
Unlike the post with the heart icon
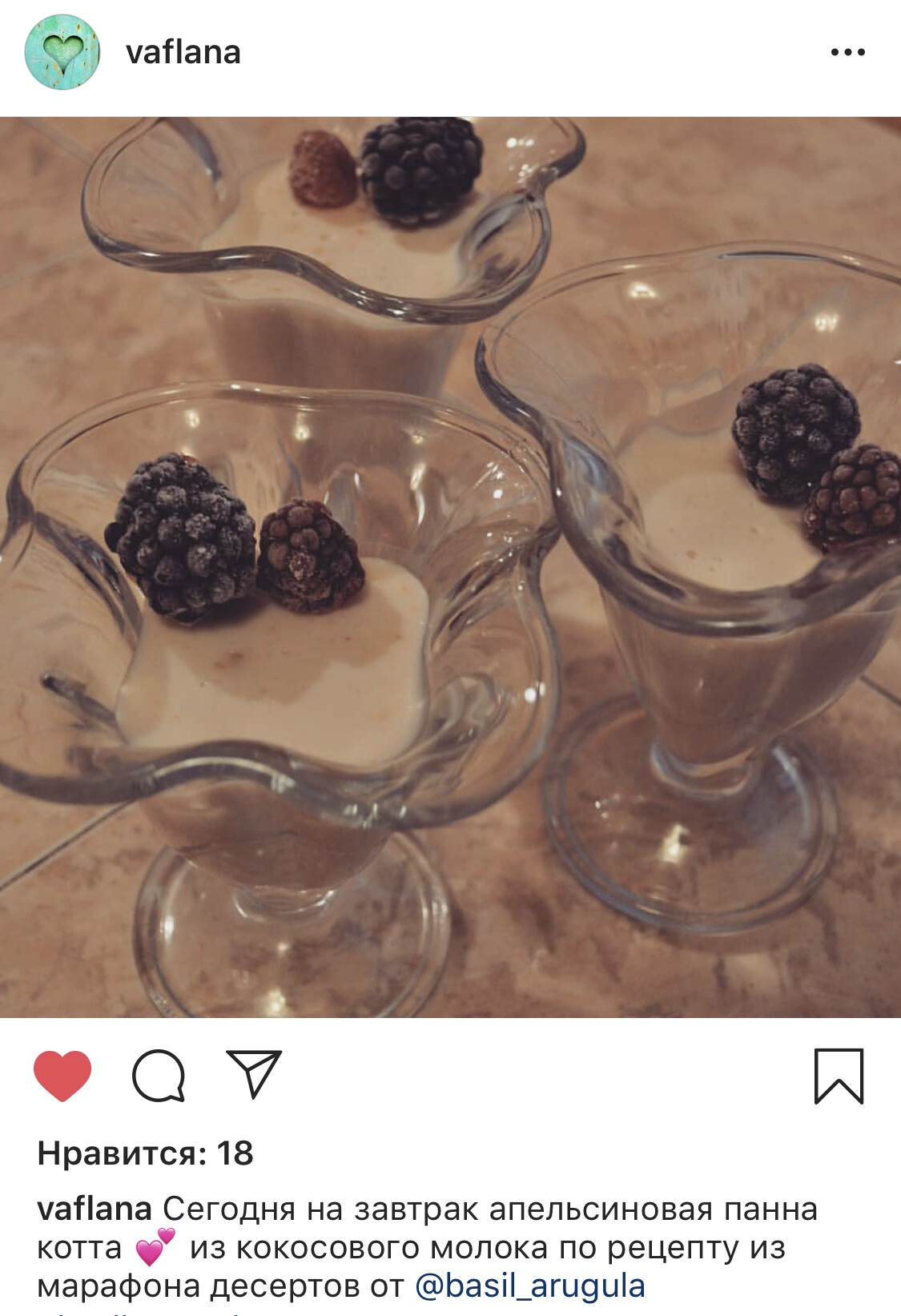62,1075
